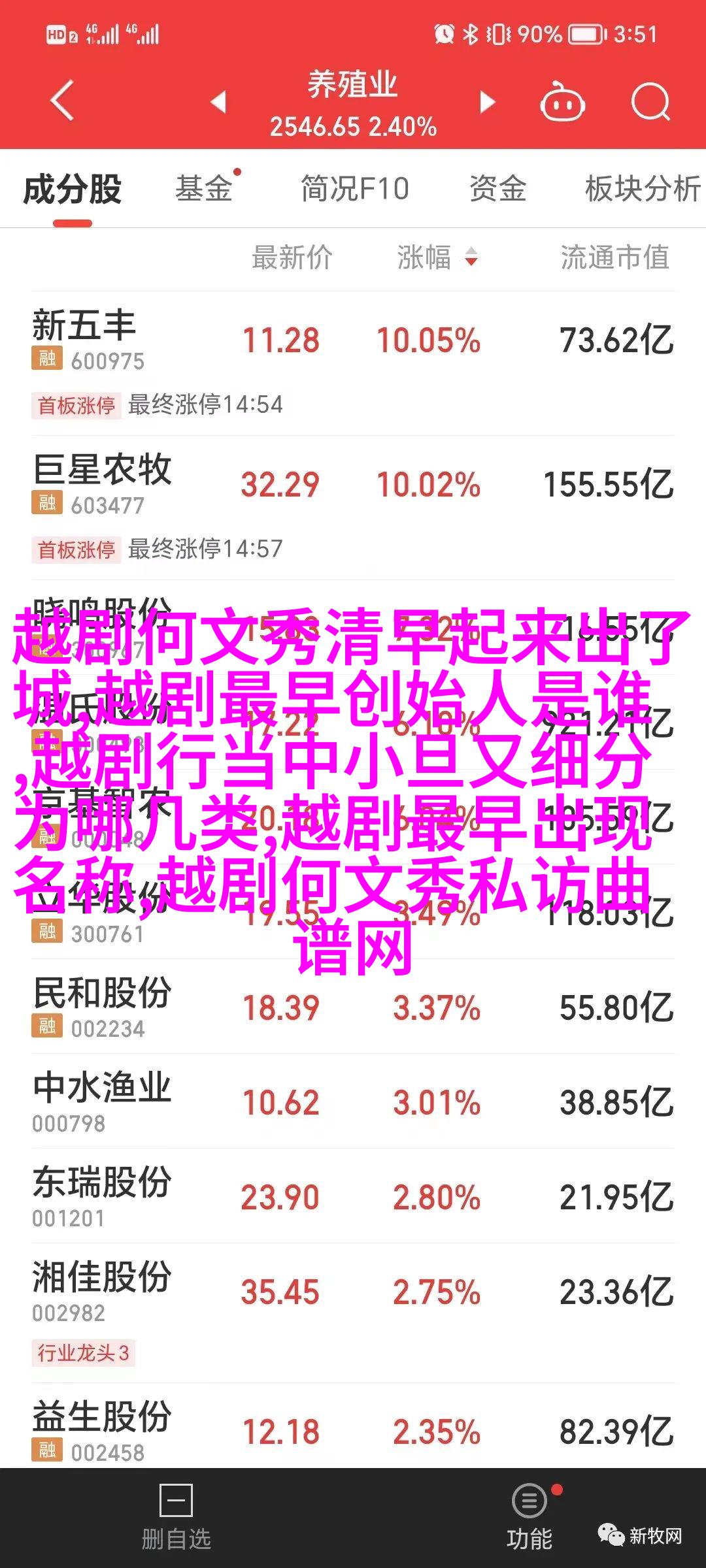The height and width of the screenshot is (1568, 706).
Task: Go back using the top-left arrow
Action: 62,101
